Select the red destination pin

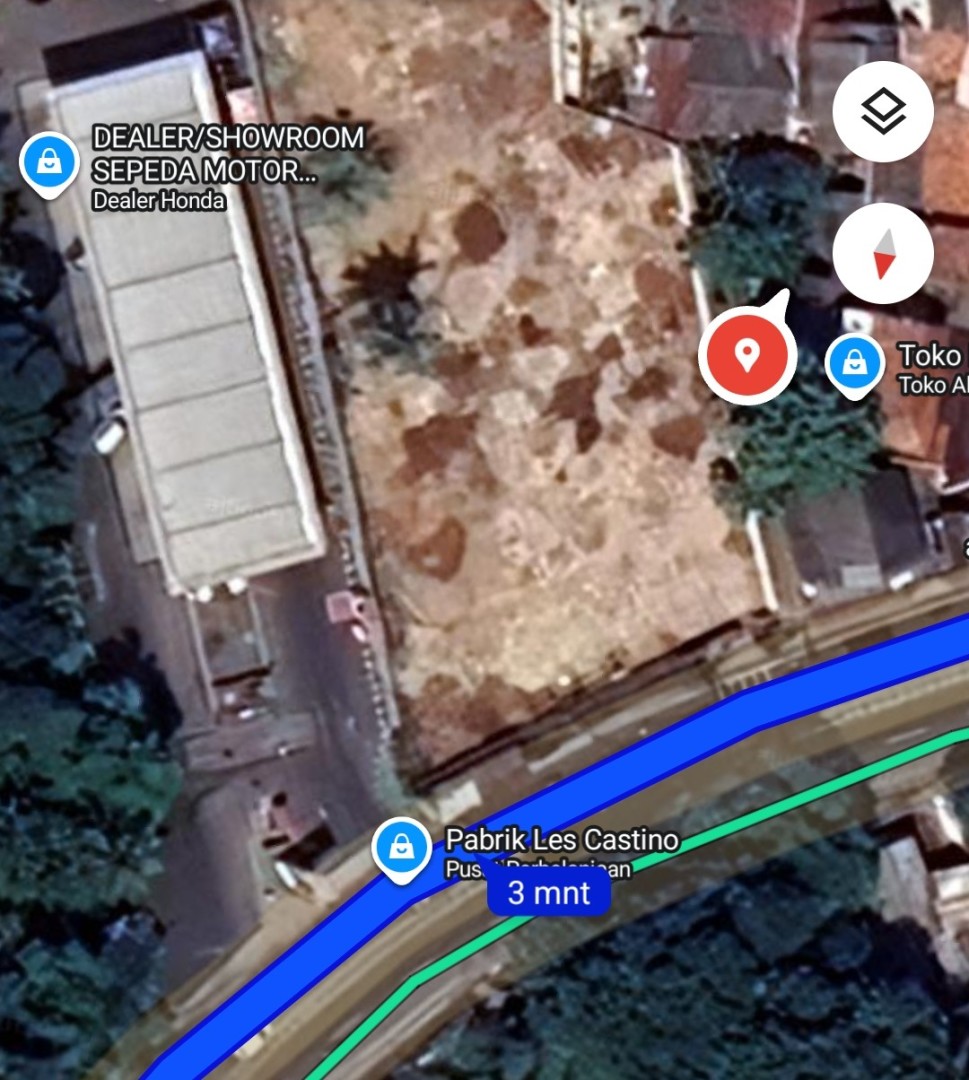747,355
